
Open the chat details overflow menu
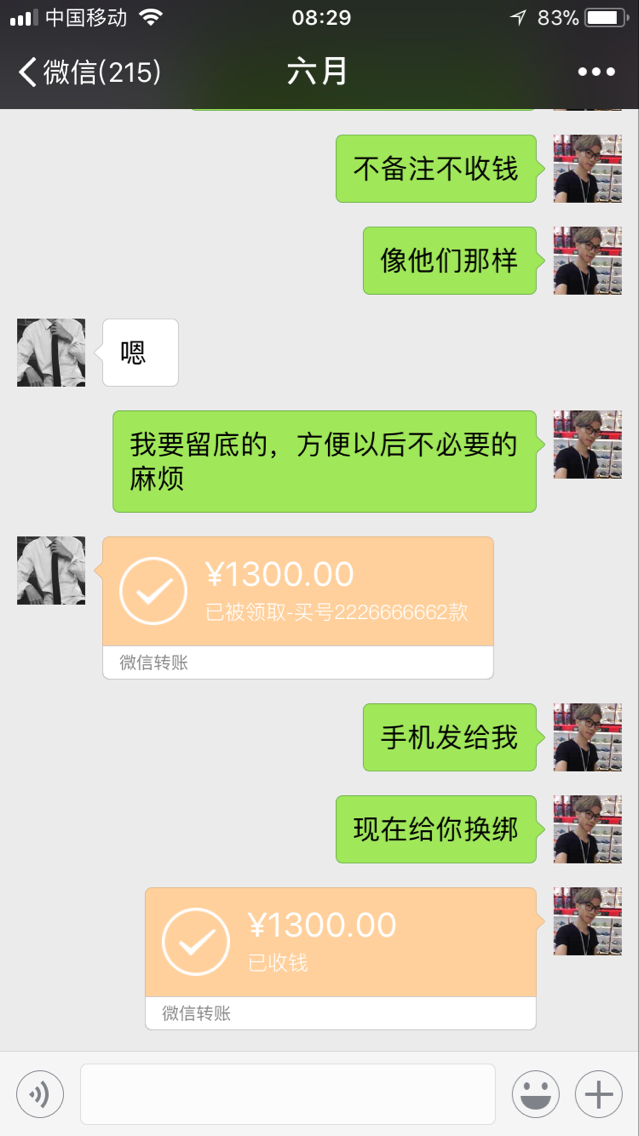[596, 72]
